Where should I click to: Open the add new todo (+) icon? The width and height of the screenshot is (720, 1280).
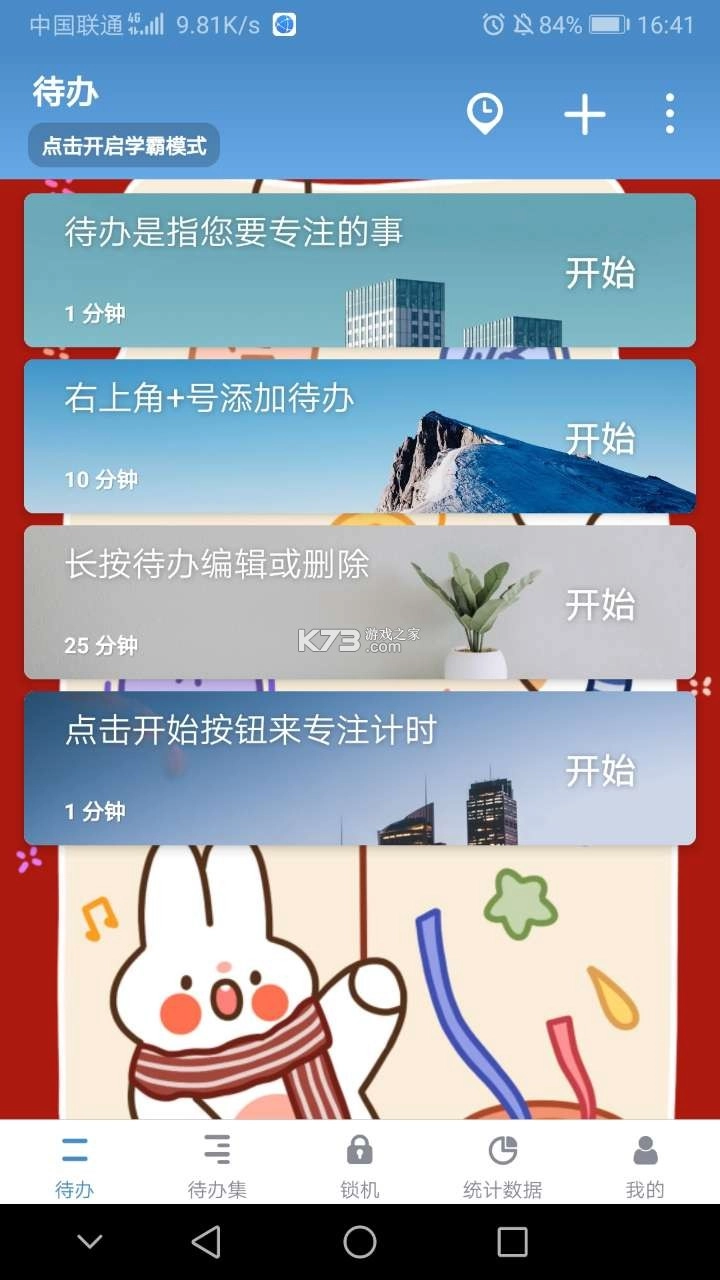click(x=584, y=114)
